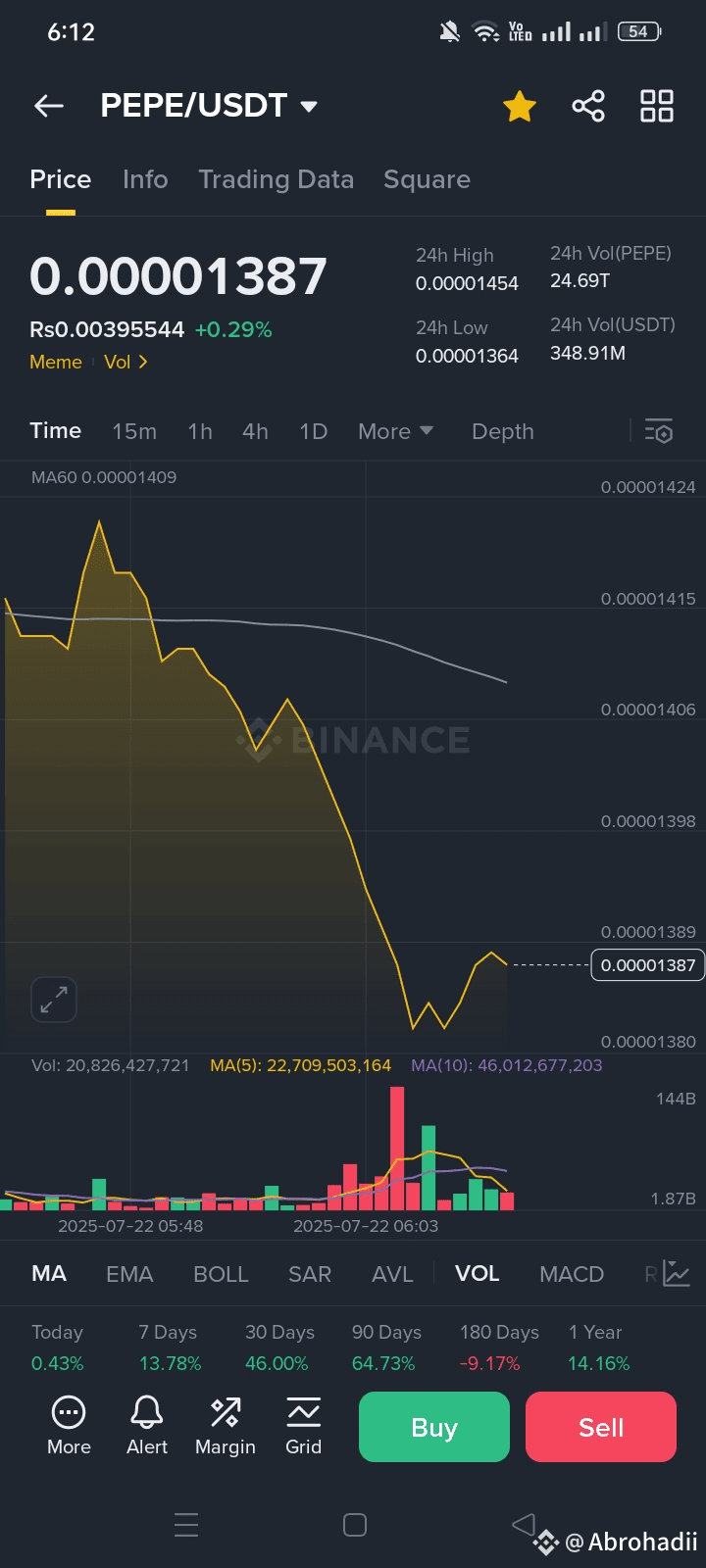Switch to the Info tab
The image size is (706, 1568).
tap(145, 179)
